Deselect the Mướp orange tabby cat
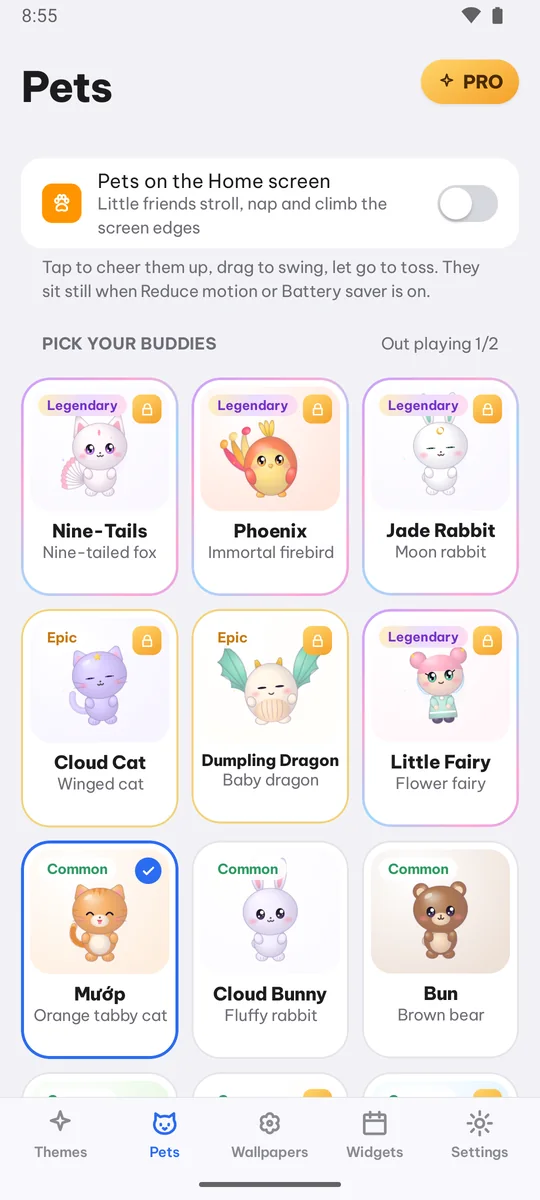Screen dimensions: 540x1200 (x=100, y=950)
